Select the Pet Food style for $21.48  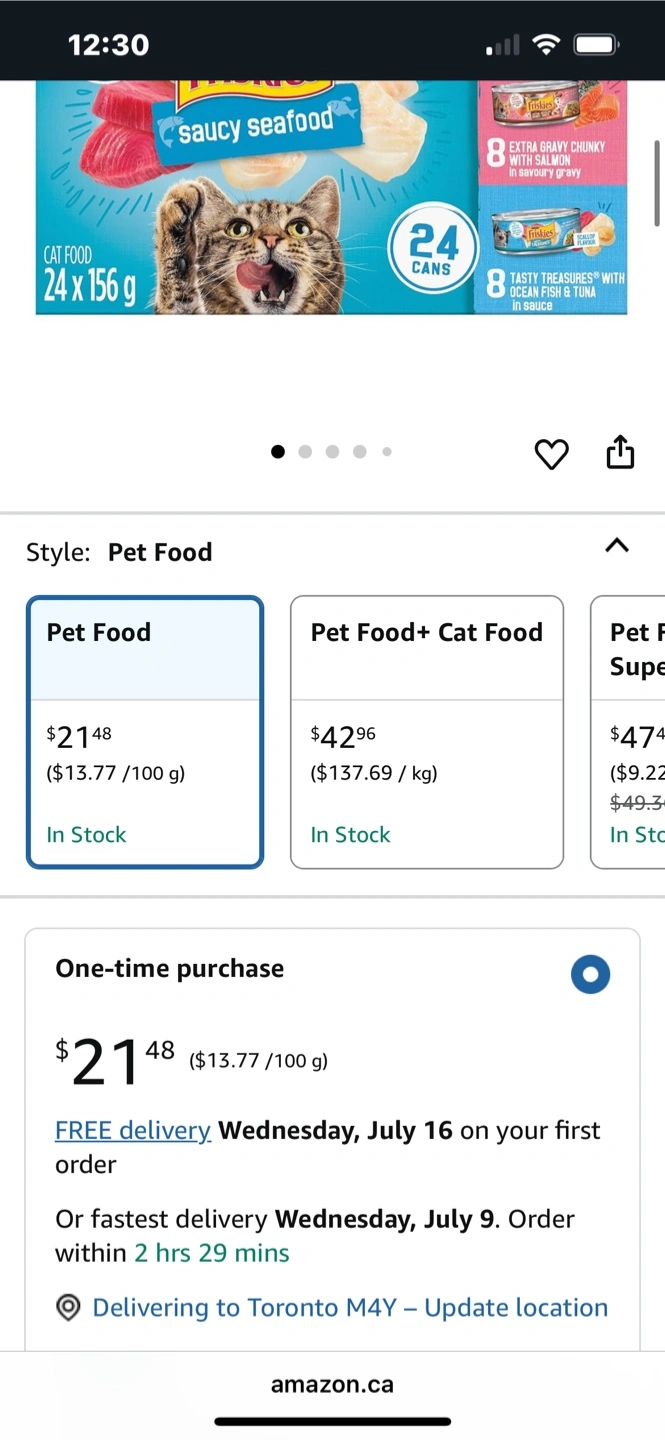145,732
